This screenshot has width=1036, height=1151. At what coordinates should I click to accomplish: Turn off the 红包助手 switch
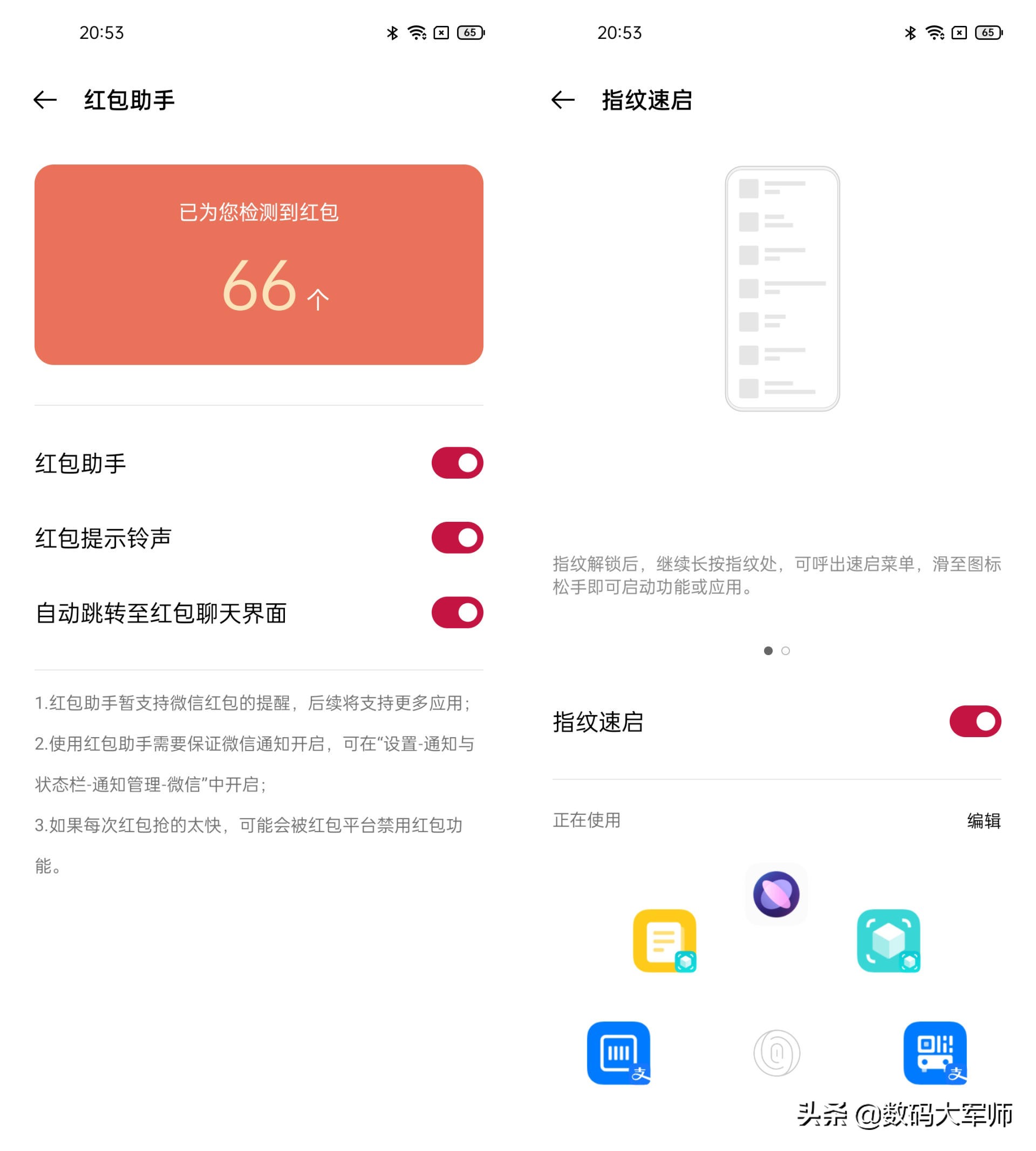pos(457,463)
